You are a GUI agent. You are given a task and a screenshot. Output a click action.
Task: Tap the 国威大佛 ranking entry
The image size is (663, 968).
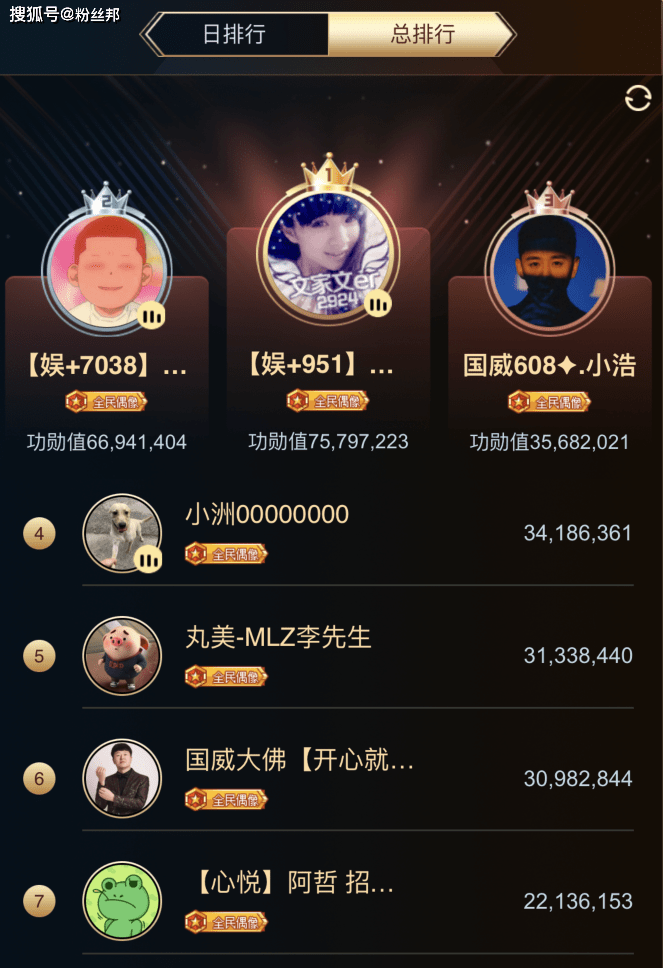click(330, 778)
